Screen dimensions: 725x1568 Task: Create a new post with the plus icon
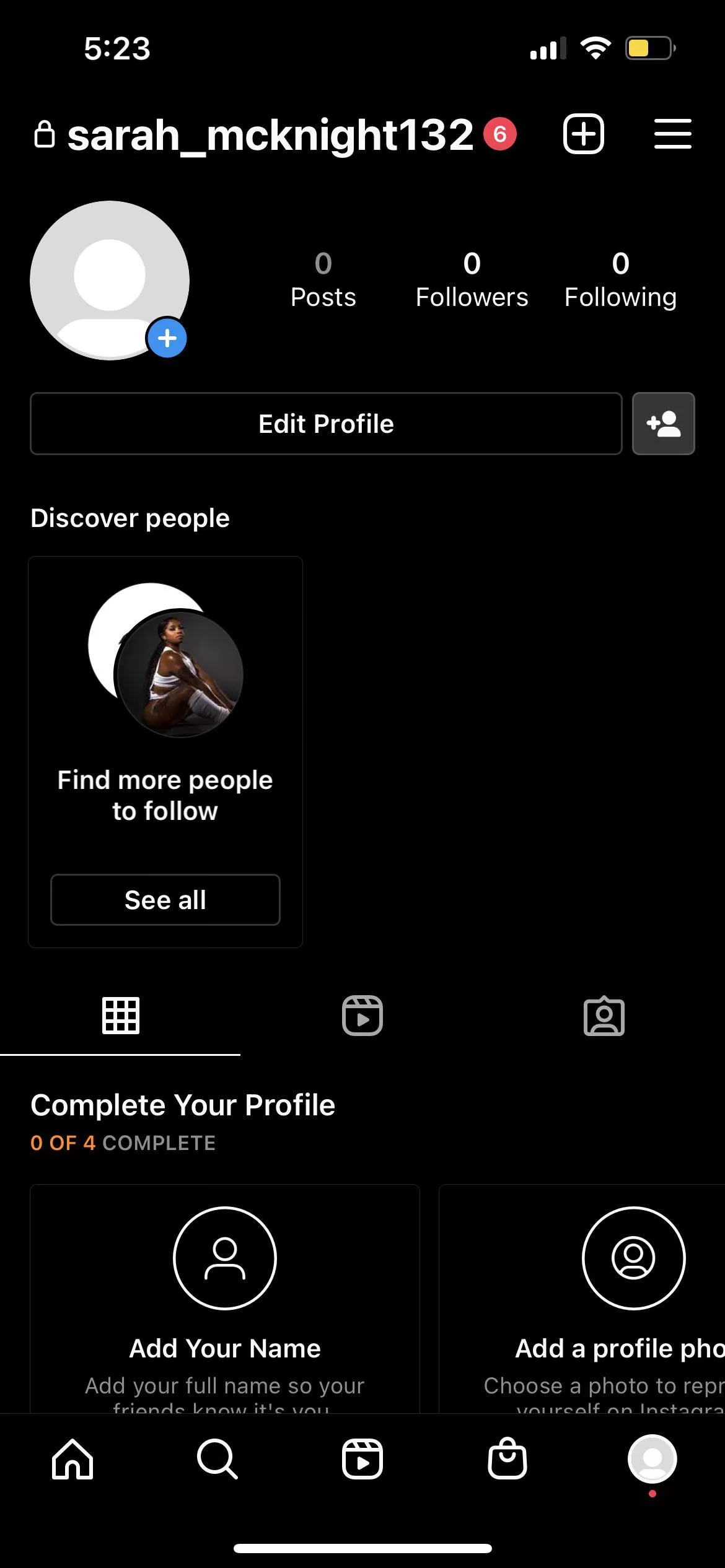[x=582, y=133]
